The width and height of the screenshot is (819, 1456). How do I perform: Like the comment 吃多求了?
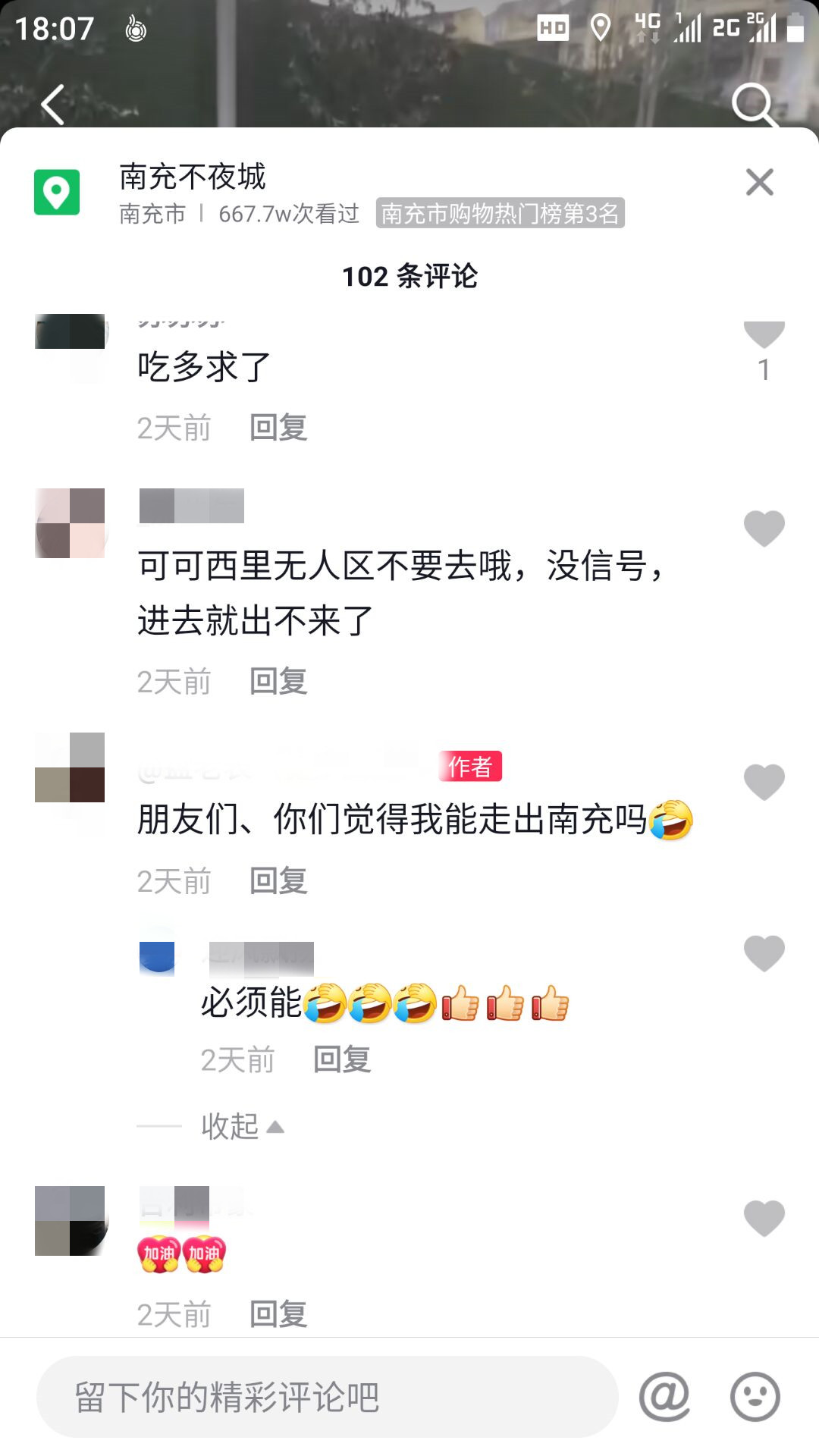(764, 335)
